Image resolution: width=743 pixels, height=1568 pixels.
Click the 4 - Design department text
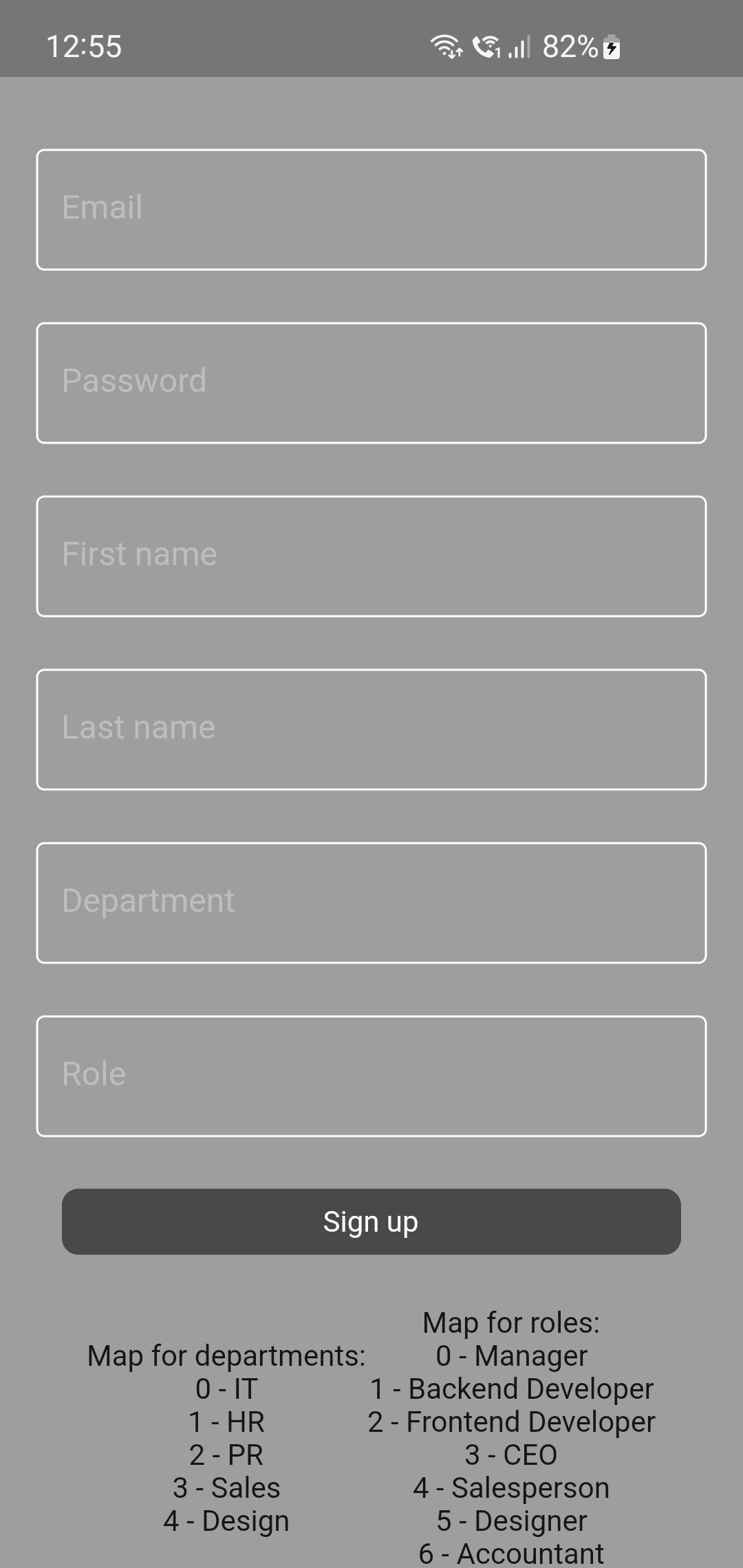click(x=226, y=1520)
